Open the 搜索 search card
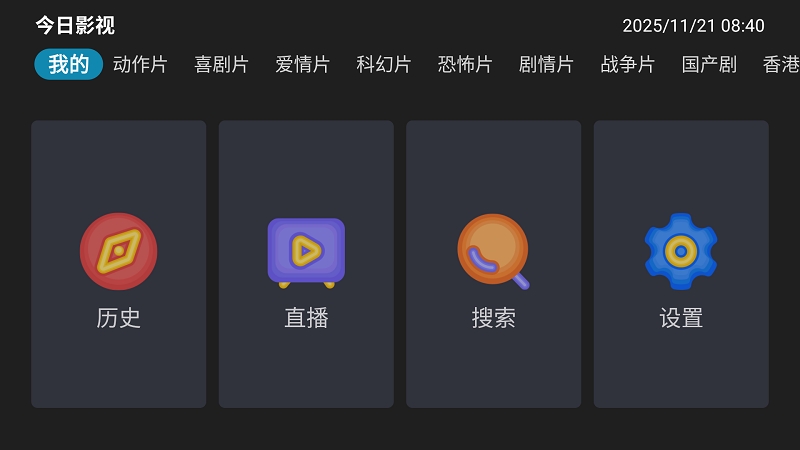The width and height of the screenshot is (800, 450). click(x=493, y=264)
